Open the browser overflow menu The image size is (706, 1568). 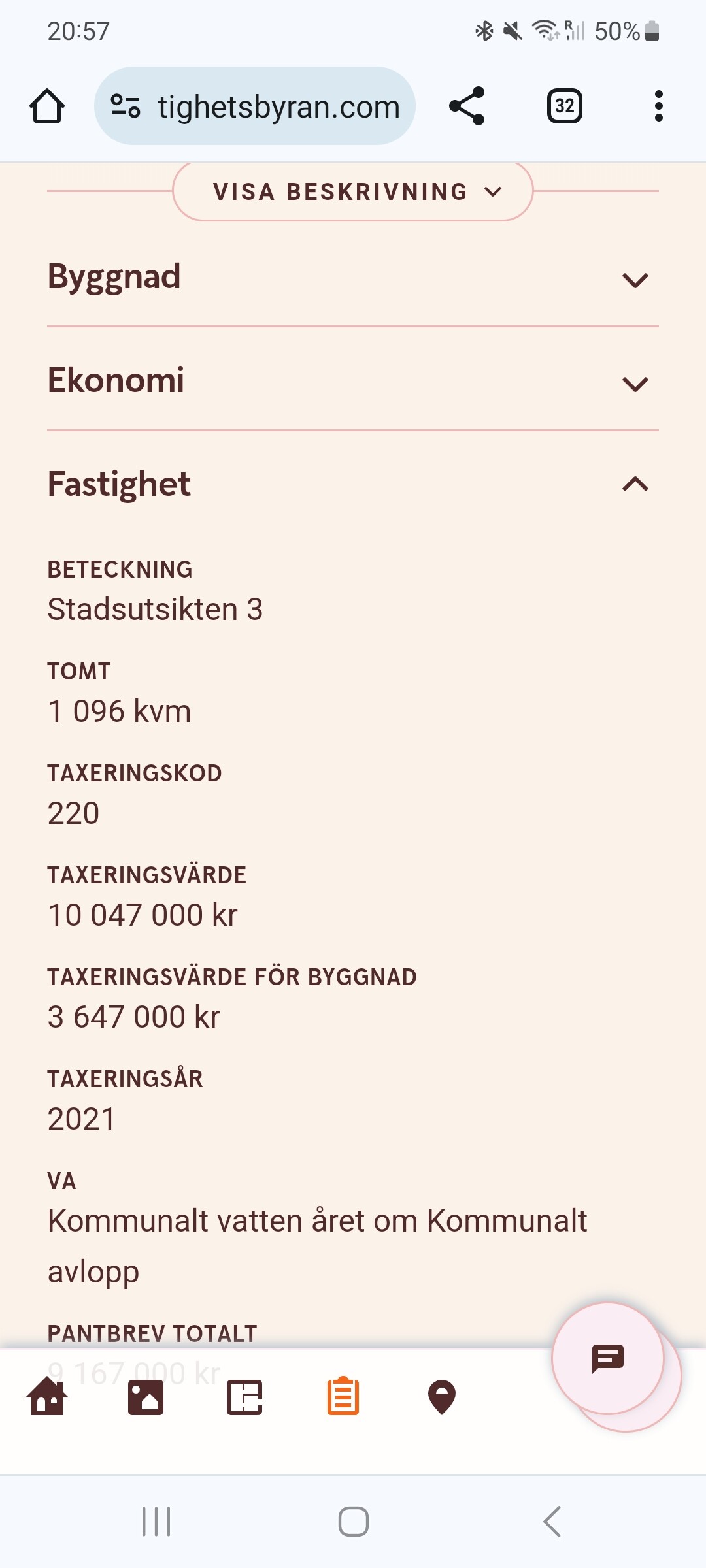click(658, 106)
